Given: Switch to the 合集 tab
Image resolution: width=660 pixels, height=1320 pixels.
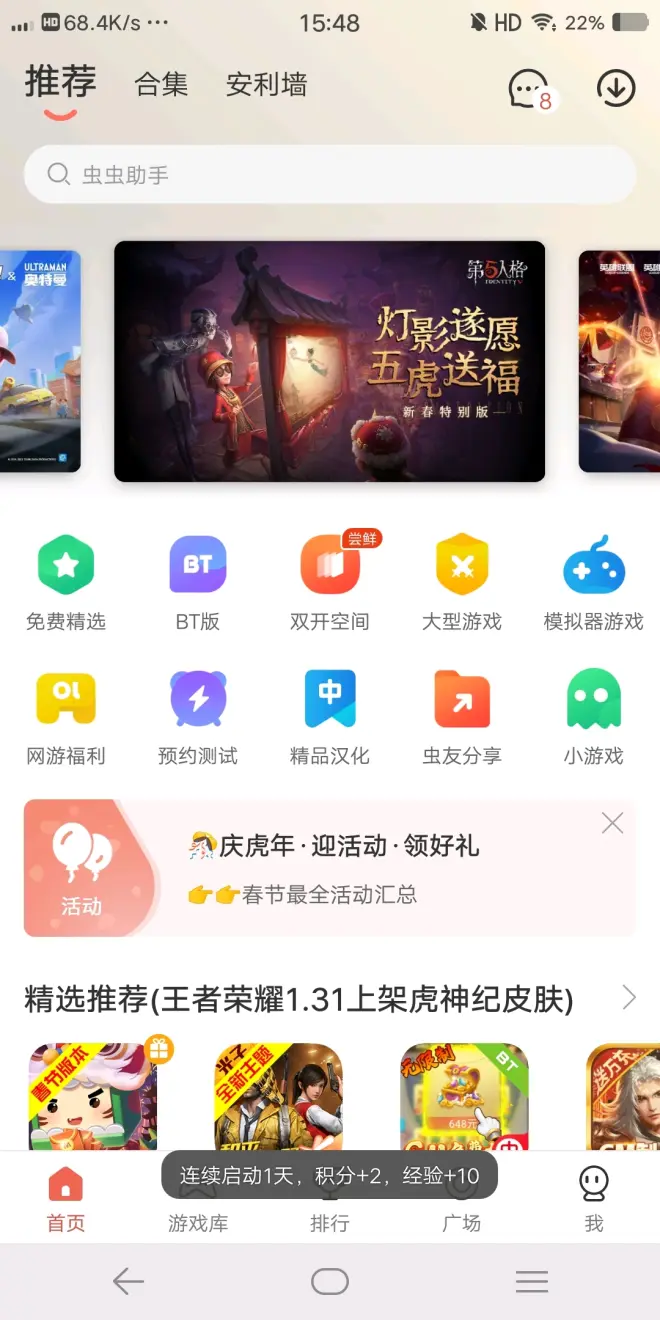Looking at the screenshot, I should pos(161,85).
